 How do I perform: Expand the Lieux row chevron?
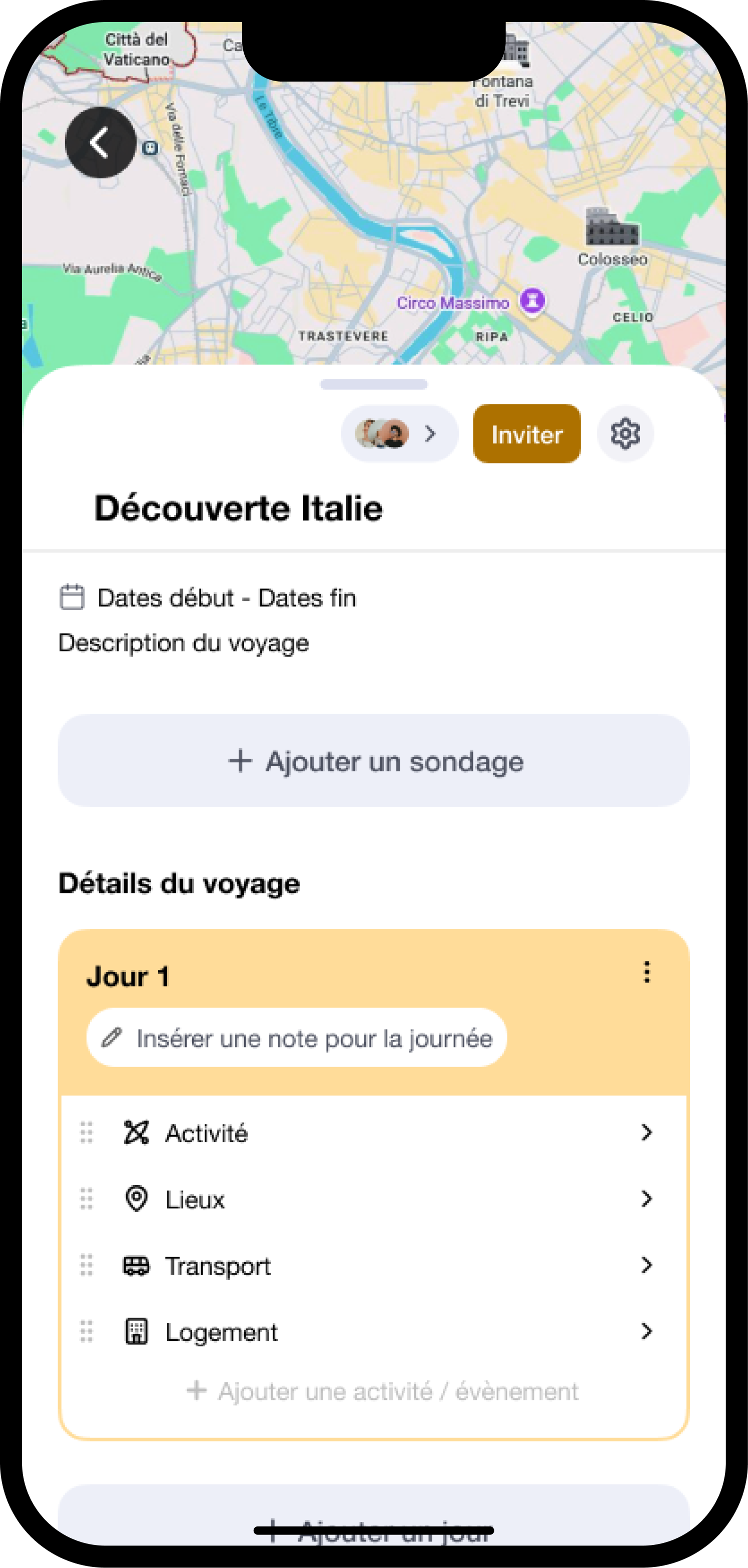[x=647, y=1198]
